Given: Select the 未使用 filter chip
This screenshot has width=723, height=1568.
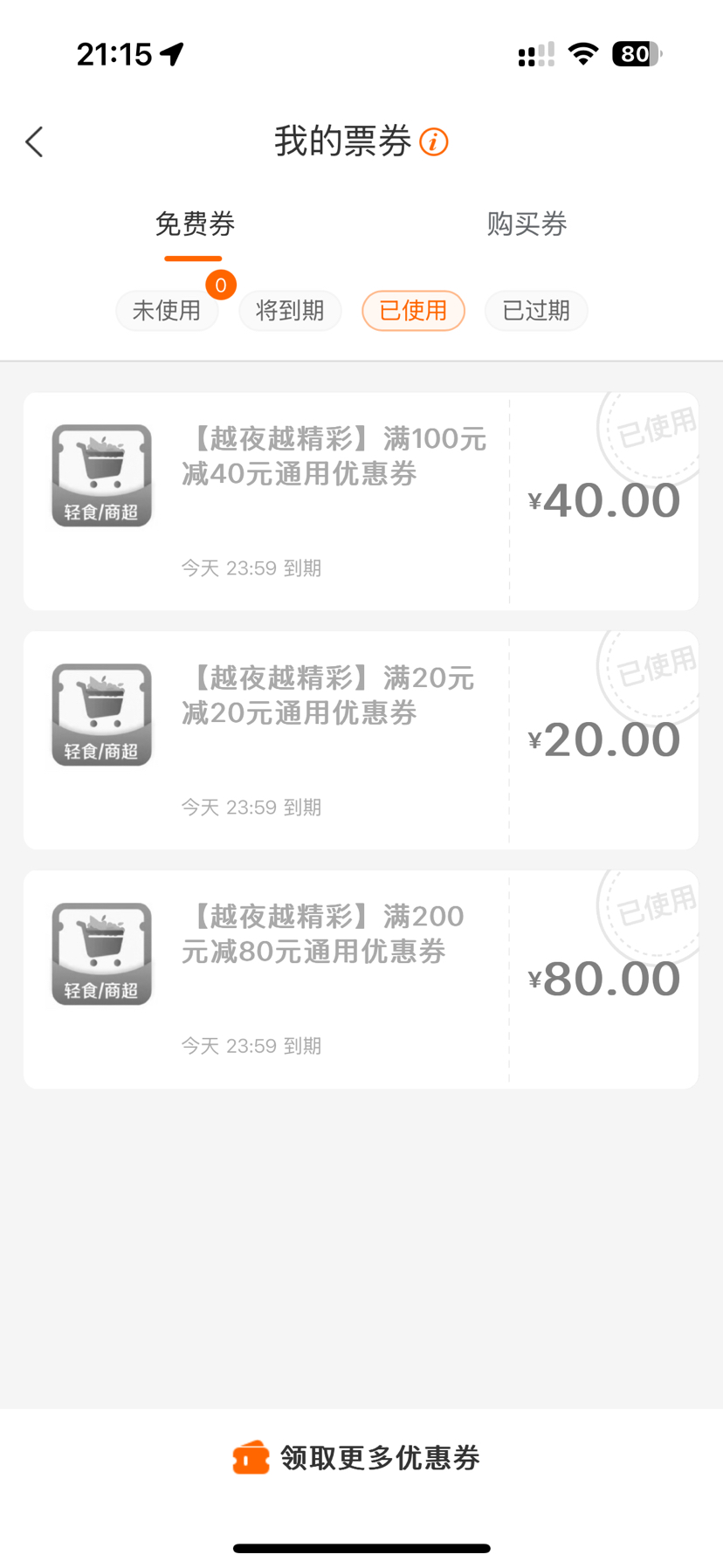Looking at the screenshot, I should (x=167, y=311).
